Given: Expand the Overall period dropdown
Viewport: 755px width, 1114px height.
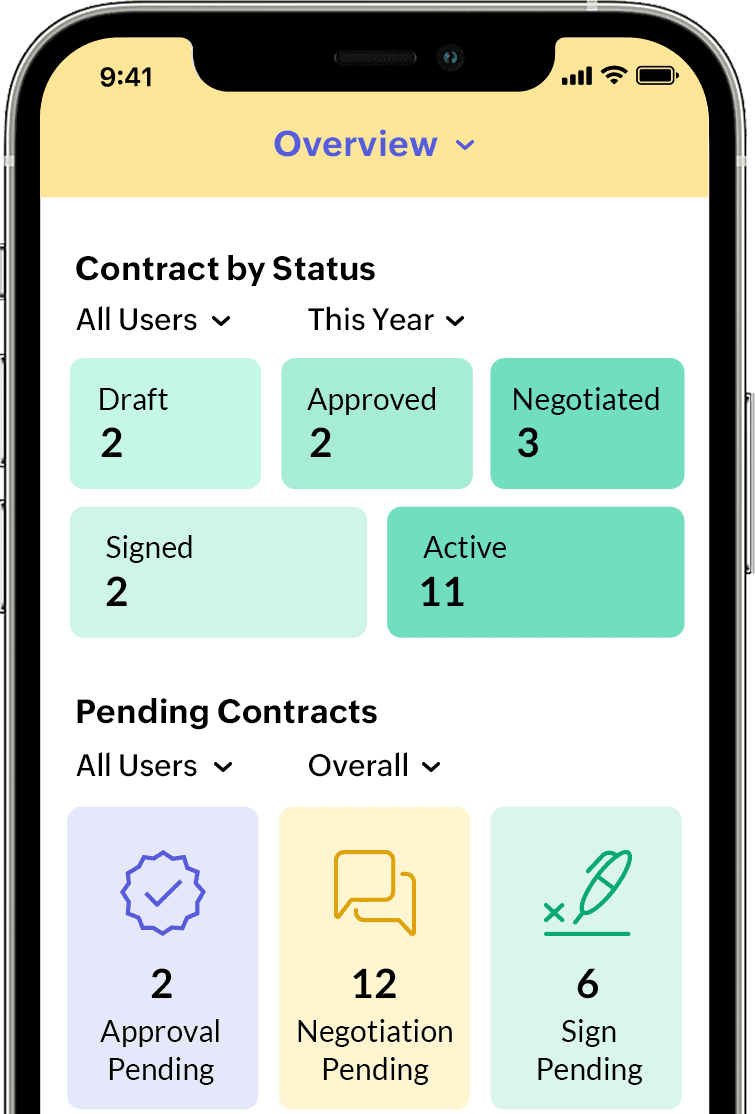Looking at the screenshot, I should [x=374, y=766].
